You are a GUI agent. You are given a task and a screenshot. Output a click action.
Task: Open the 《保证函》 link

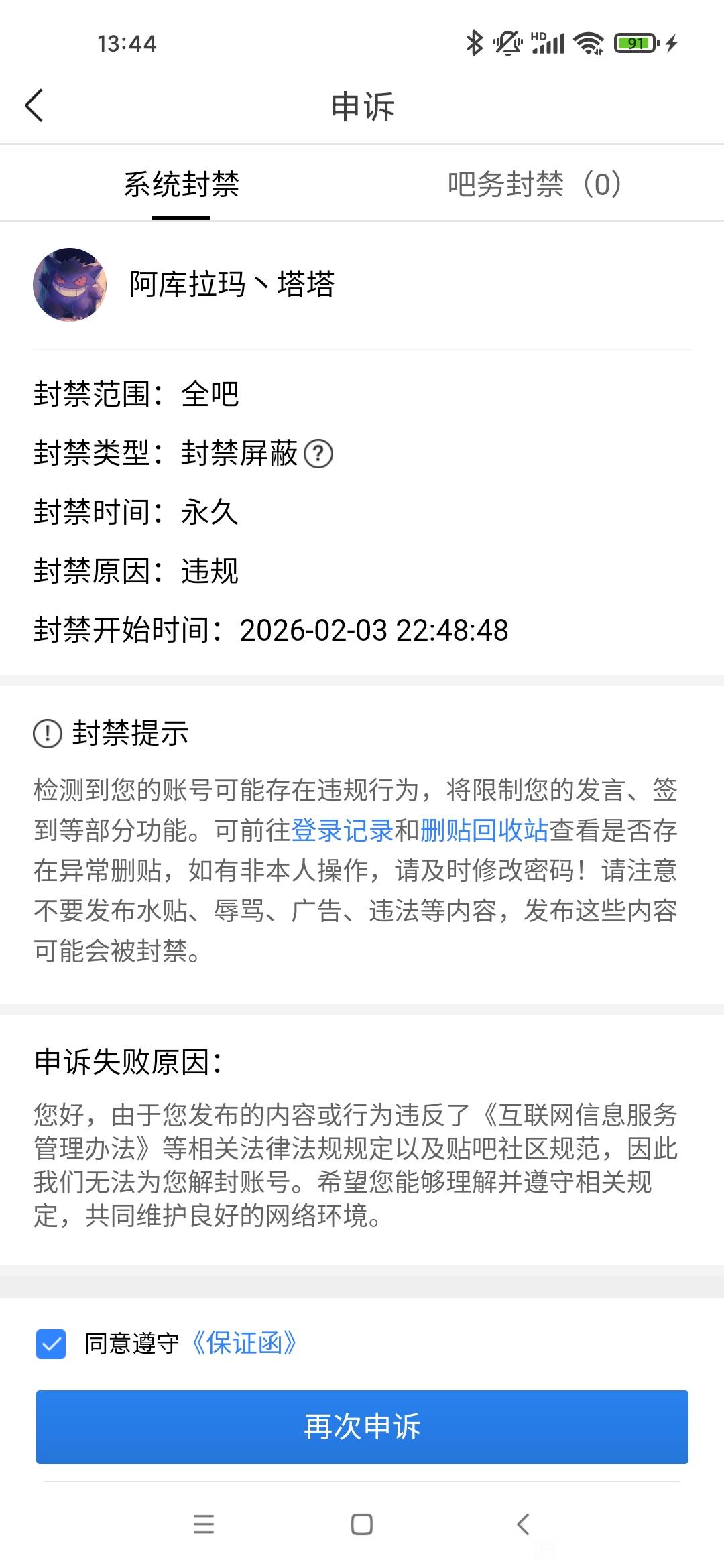click(244, 1344)
